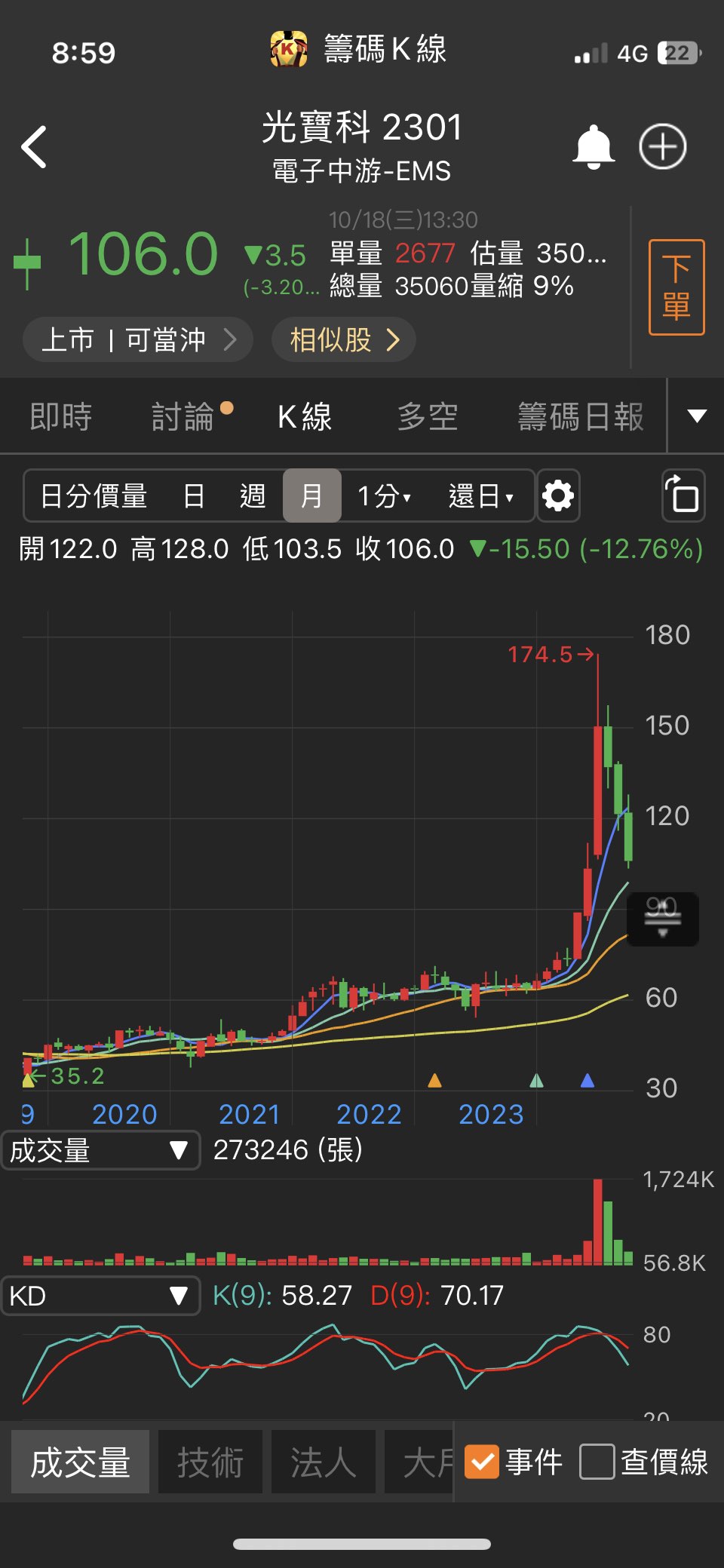Image resolution: width=724 pixels, height=1568 pixels.
Task: Open the 籌碼日報 tab
Action: point(581,416)
